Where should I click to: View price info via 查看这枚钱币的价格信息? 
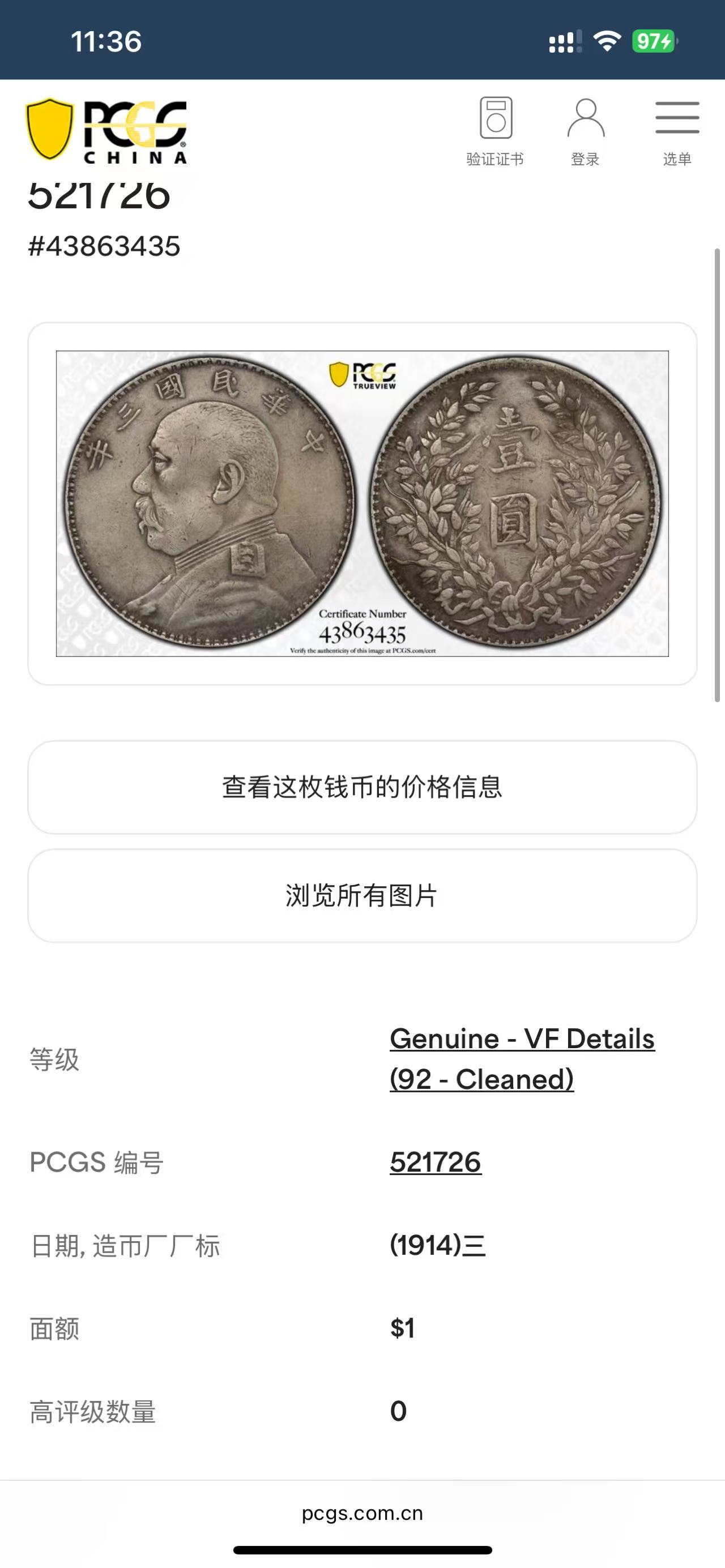(362, 787)
